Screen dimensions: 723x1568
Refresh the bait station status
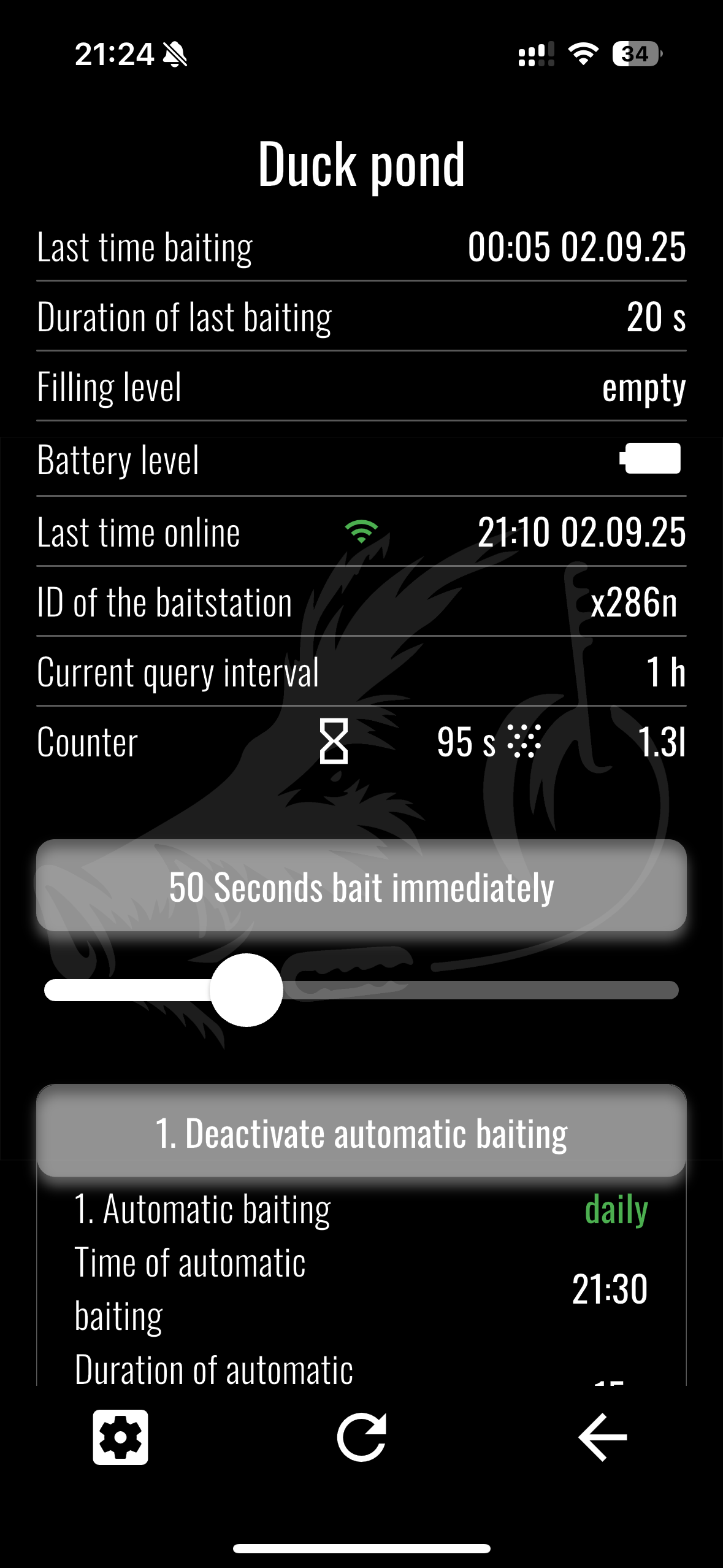click(361, 1437)
